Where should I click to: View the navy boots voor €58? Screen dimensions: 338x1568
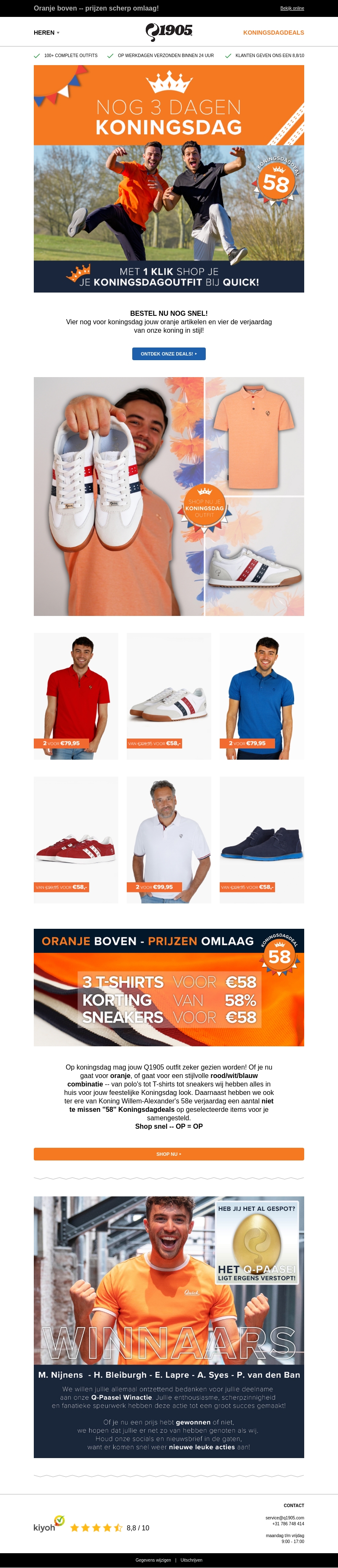(262, 840)
